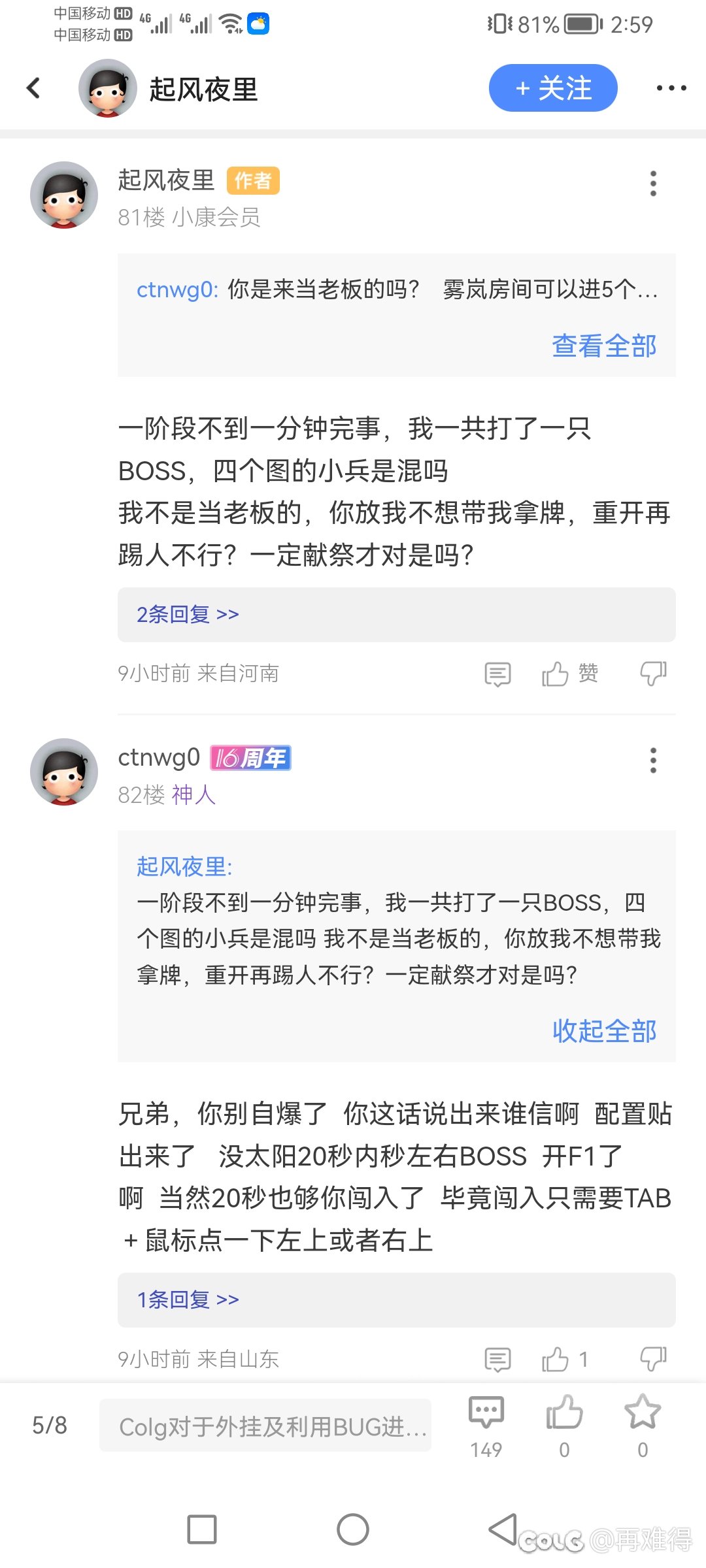
Task: Reply to ctnwg0's 82楼 post via comment icon
Action: [x=497, y=1360]
